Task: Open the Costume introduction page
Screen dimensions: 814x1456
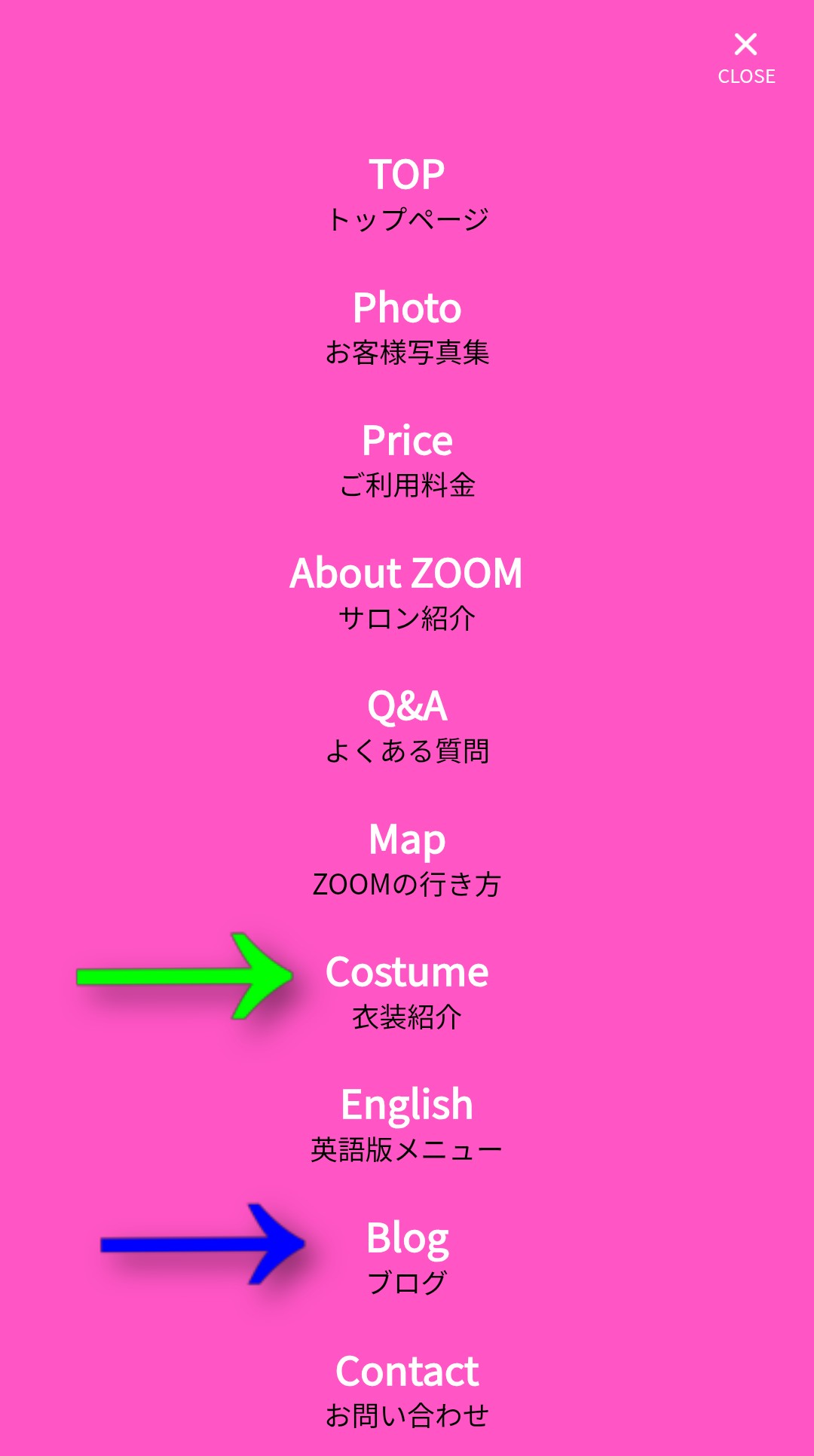Action: pyautogui.click(x=407, y=991)
